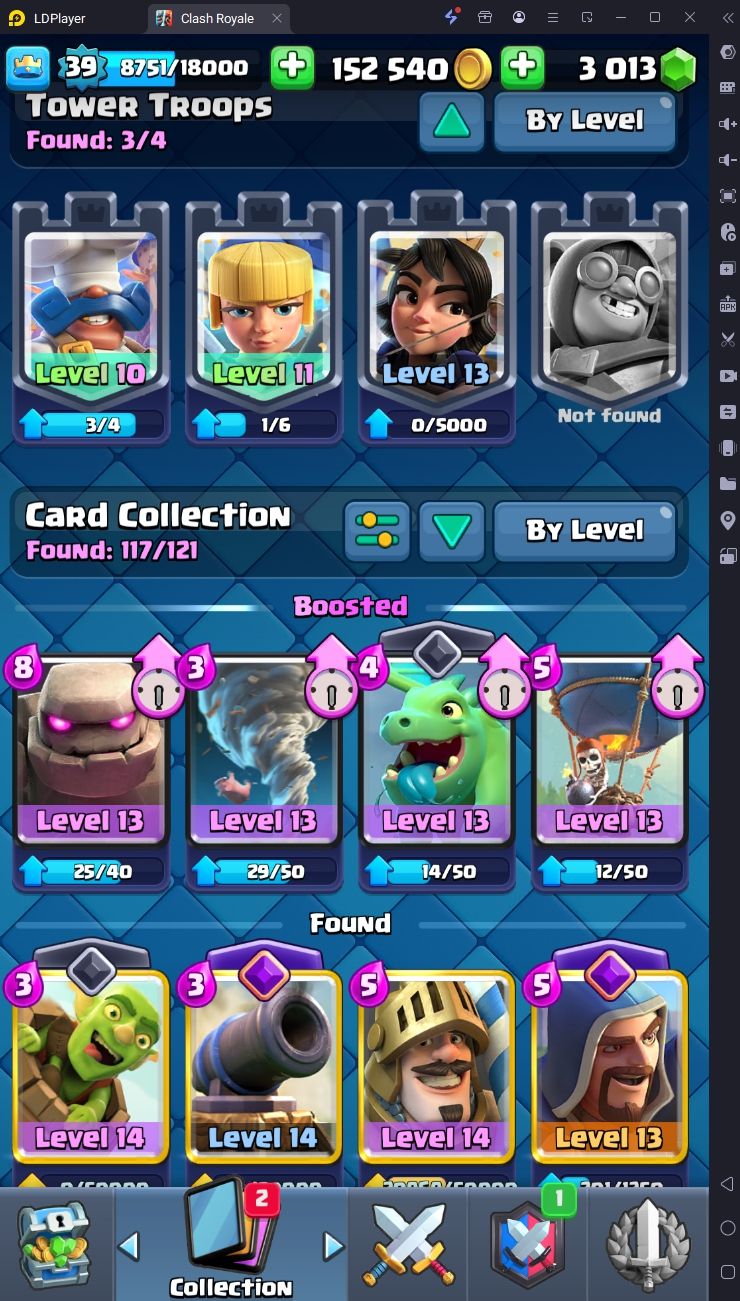Change Tower Troops sorting with By Level
This screenshot has width=740, height=1301.
coord(585,120)
